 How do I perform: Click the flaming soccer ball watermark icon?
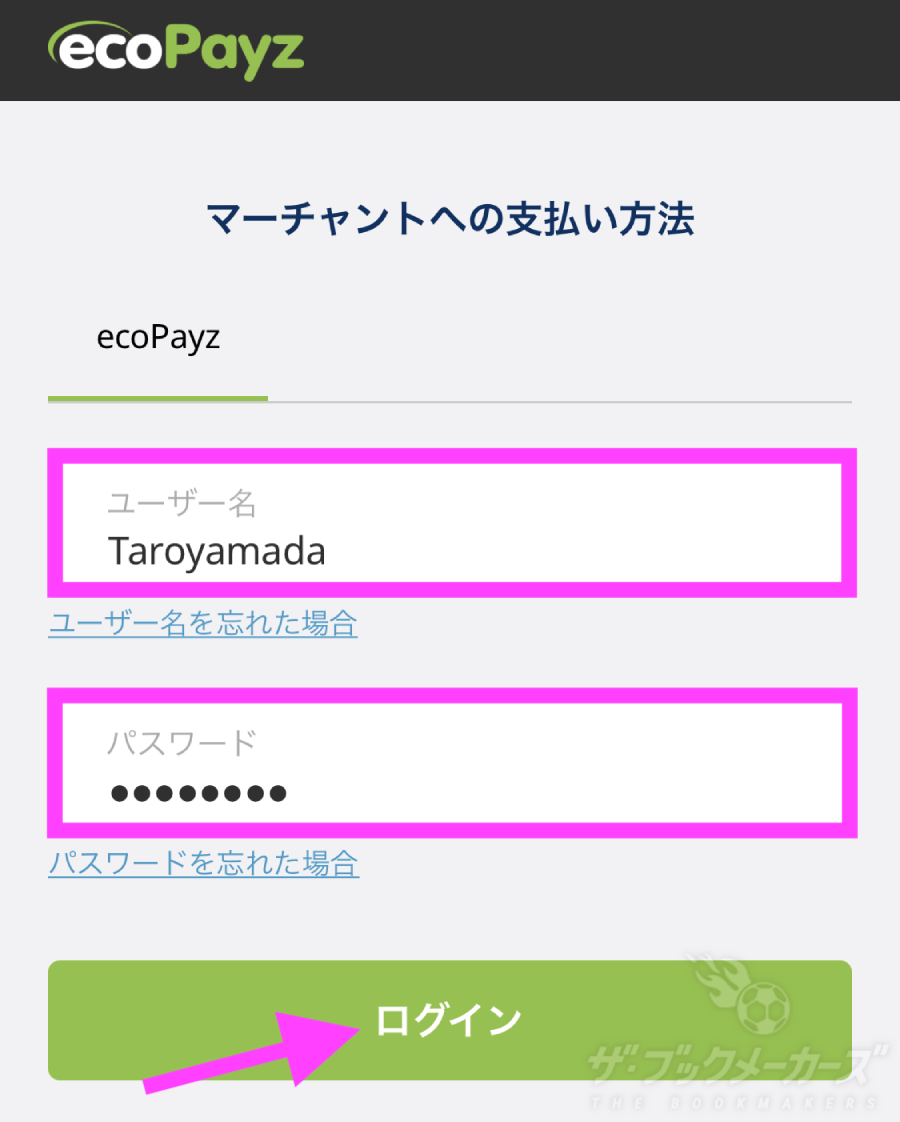coord(763,1010)
